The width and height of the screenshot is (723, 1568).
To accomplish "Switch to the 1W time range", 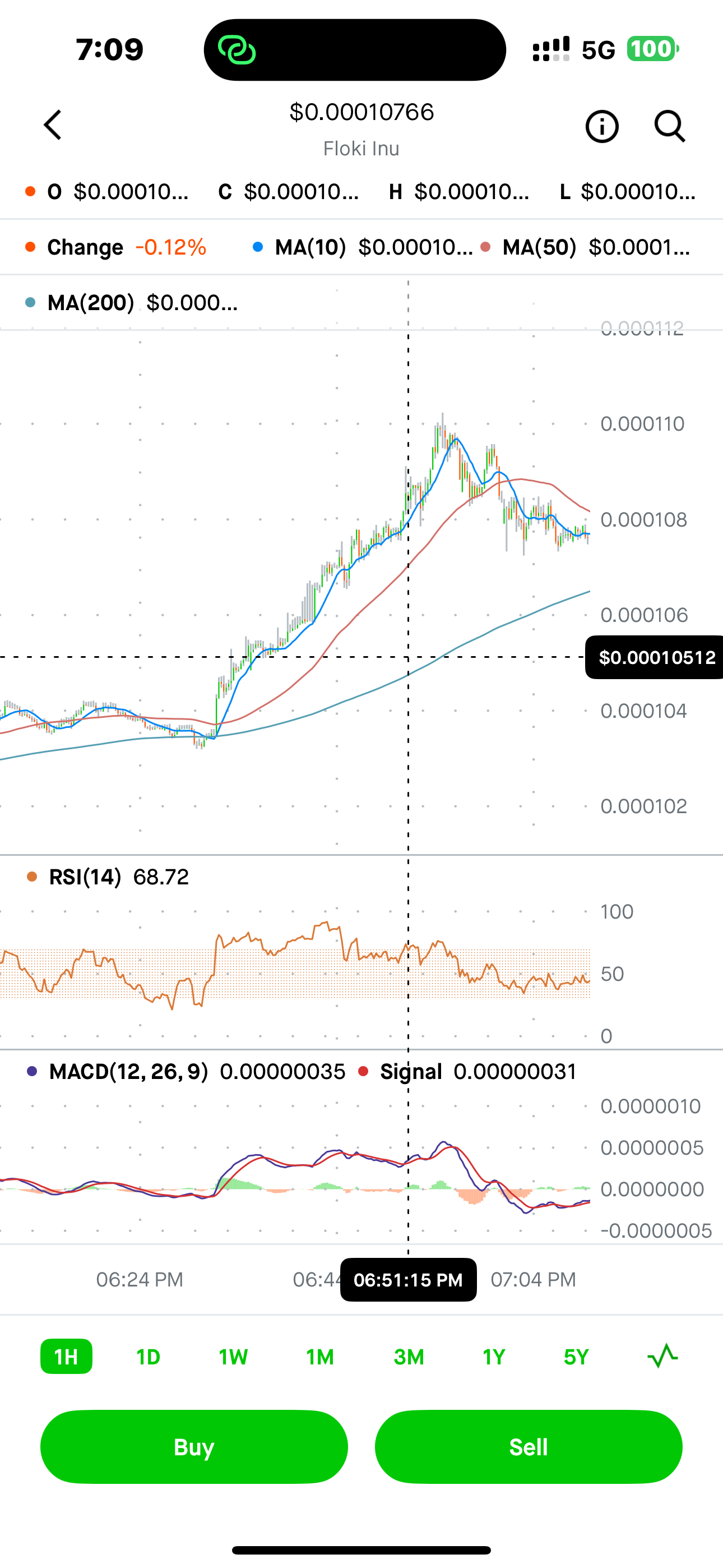I will pos(233,1356).
